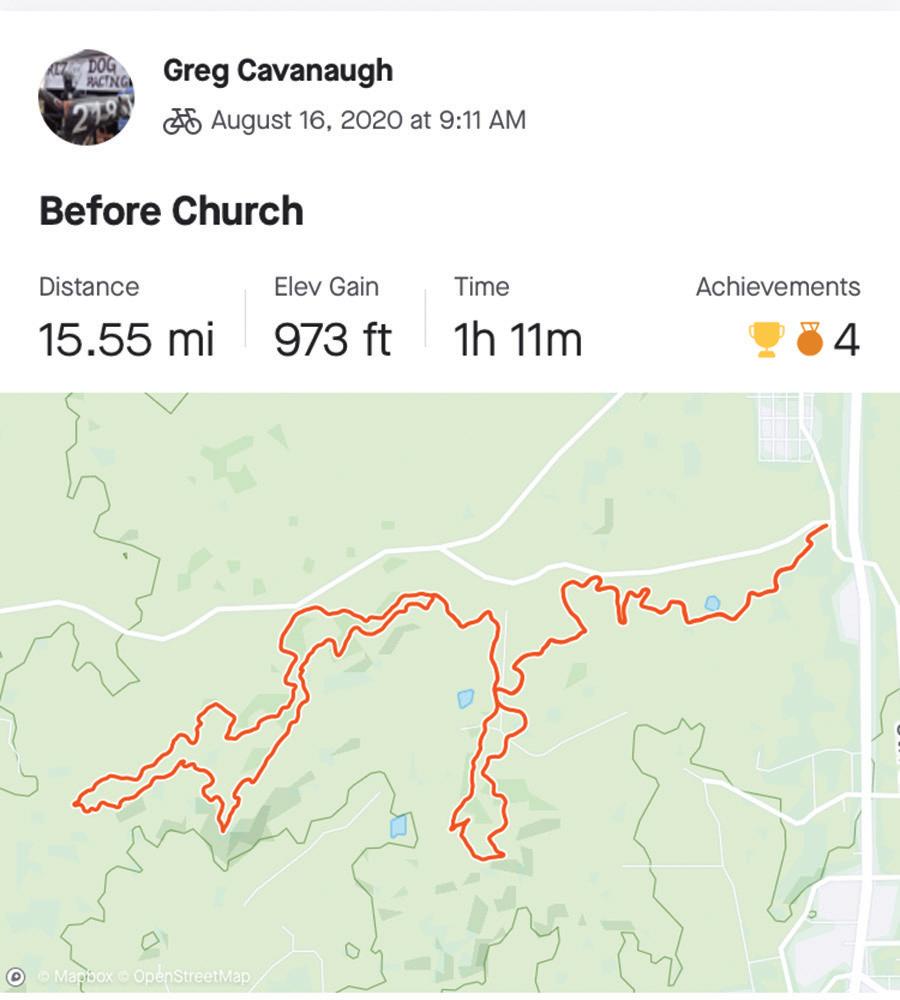Open the Before Church activity
Screen dimensions: 900x1000
click(x=171, y=212)
